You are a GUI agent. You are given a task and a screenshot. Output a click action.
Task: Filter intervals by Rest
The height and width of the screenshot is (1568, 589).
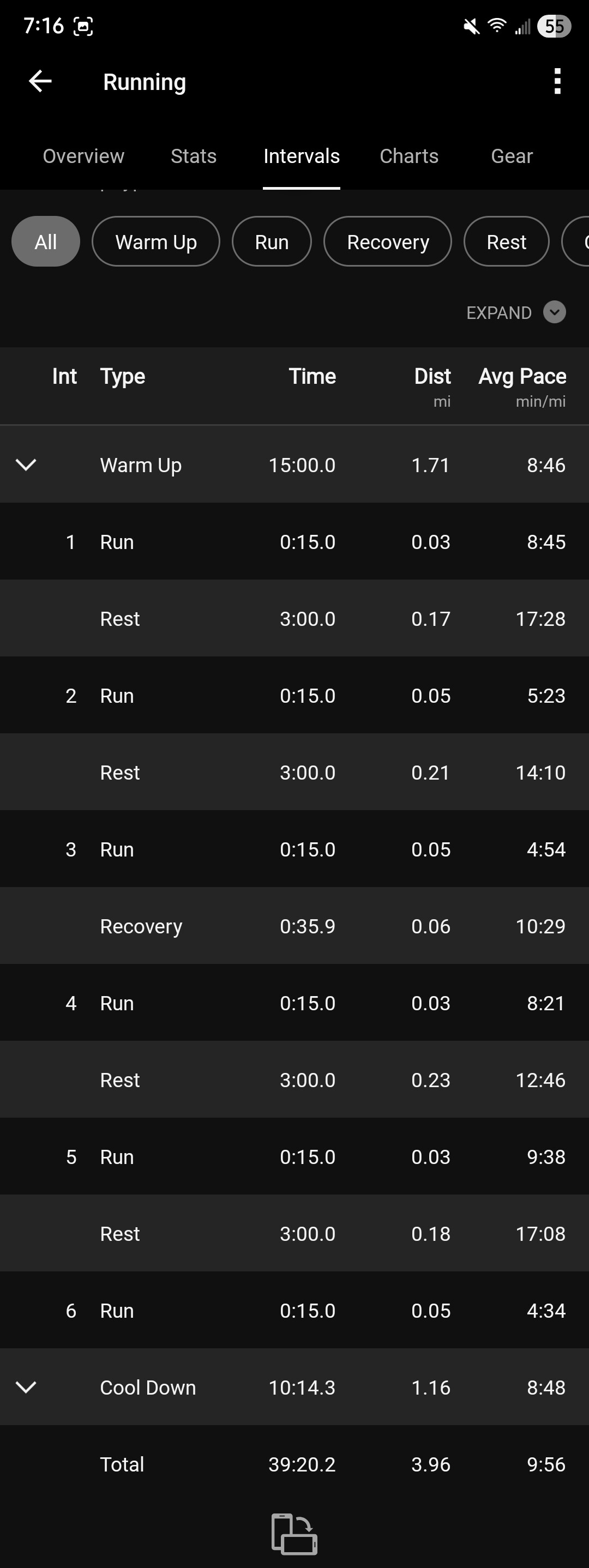point(506,242)
